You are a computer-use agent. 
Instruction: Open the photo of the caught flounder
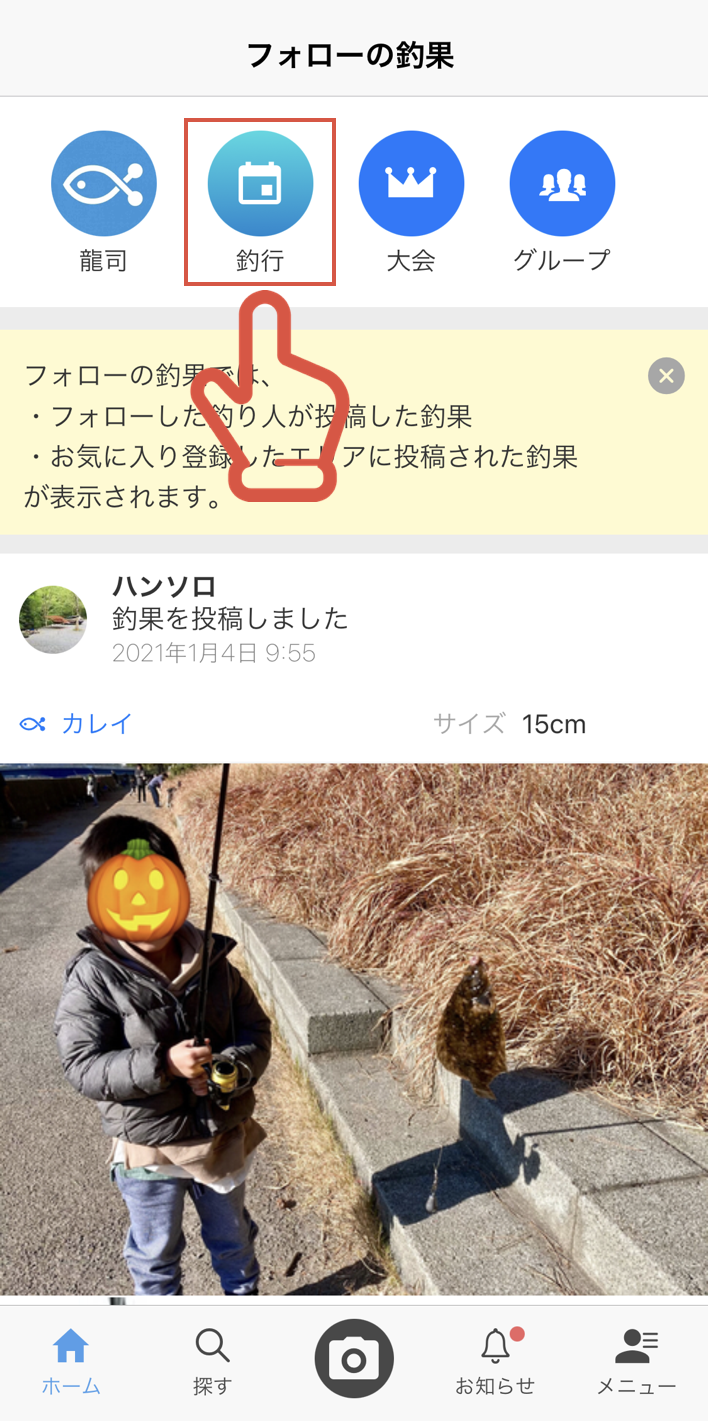point(354,1030)
